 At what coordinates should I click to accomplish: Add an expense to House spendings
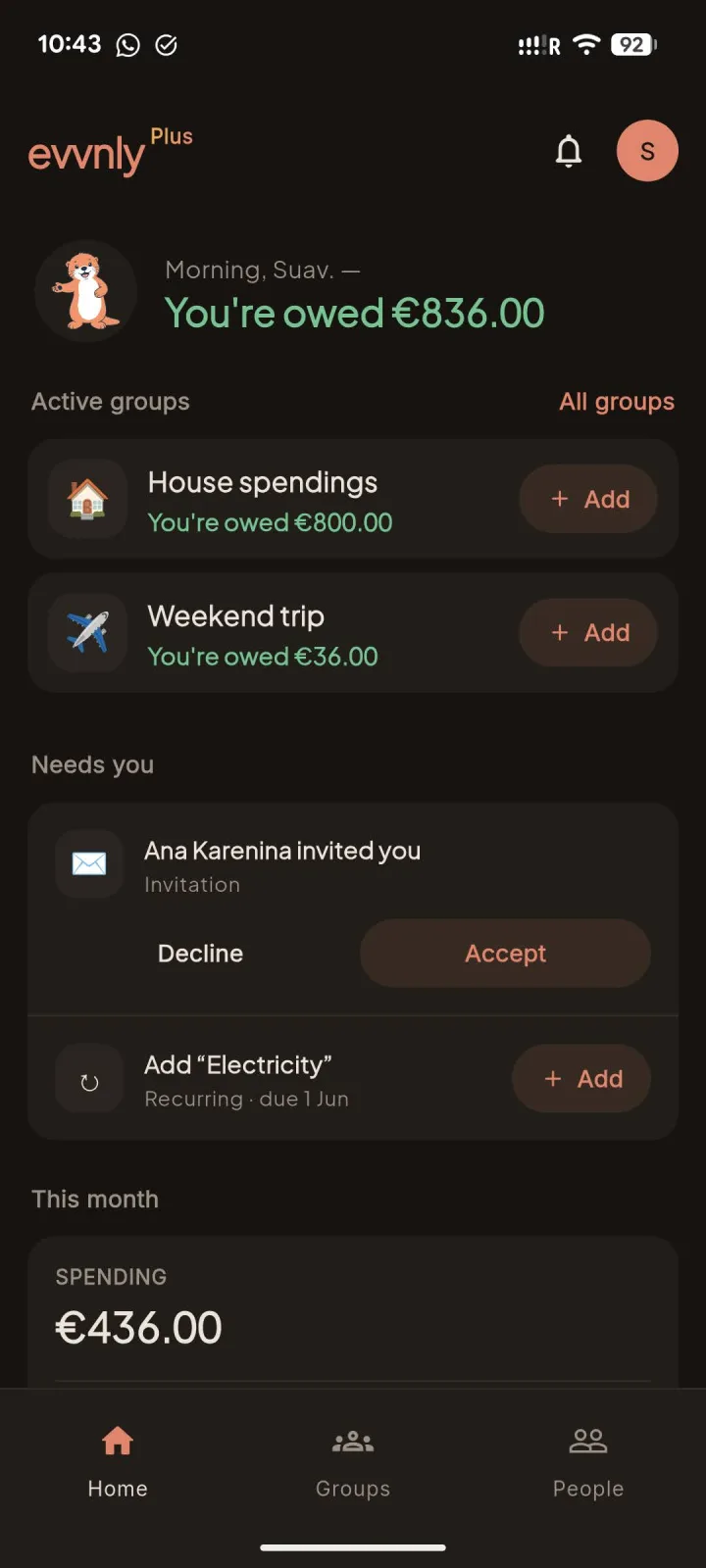point(588,499)
